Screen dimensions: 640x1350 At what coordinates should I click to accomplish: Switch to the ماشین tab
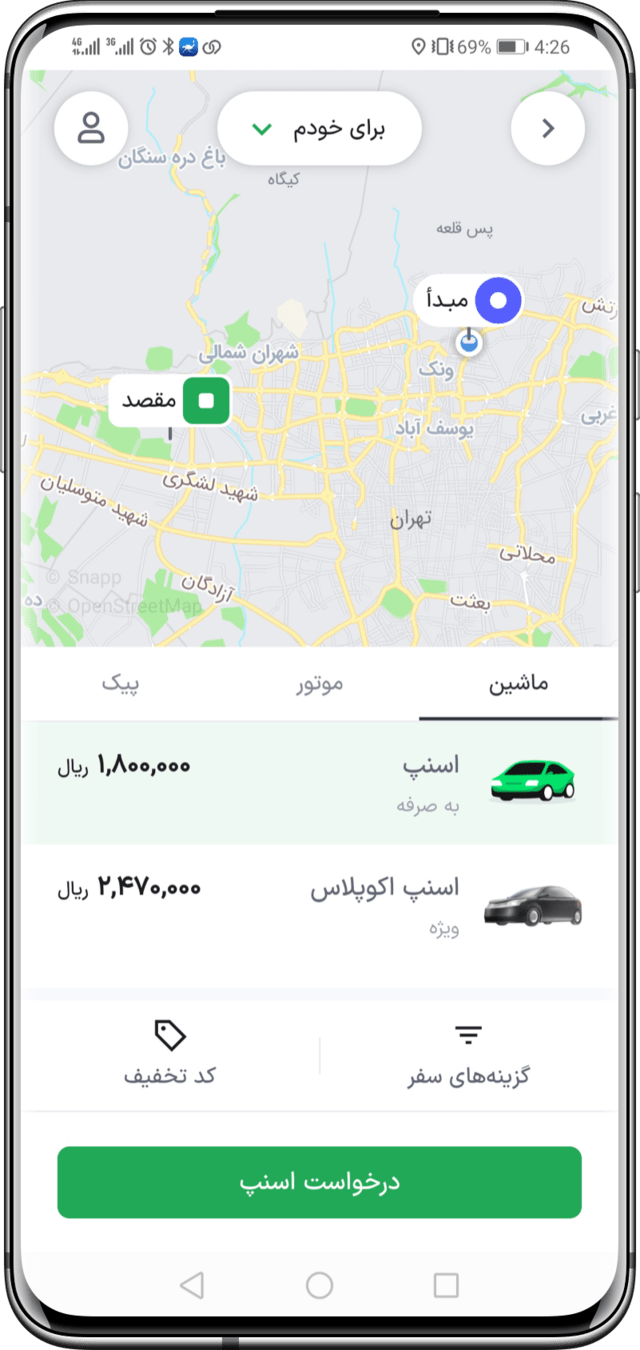coord(518,684)
